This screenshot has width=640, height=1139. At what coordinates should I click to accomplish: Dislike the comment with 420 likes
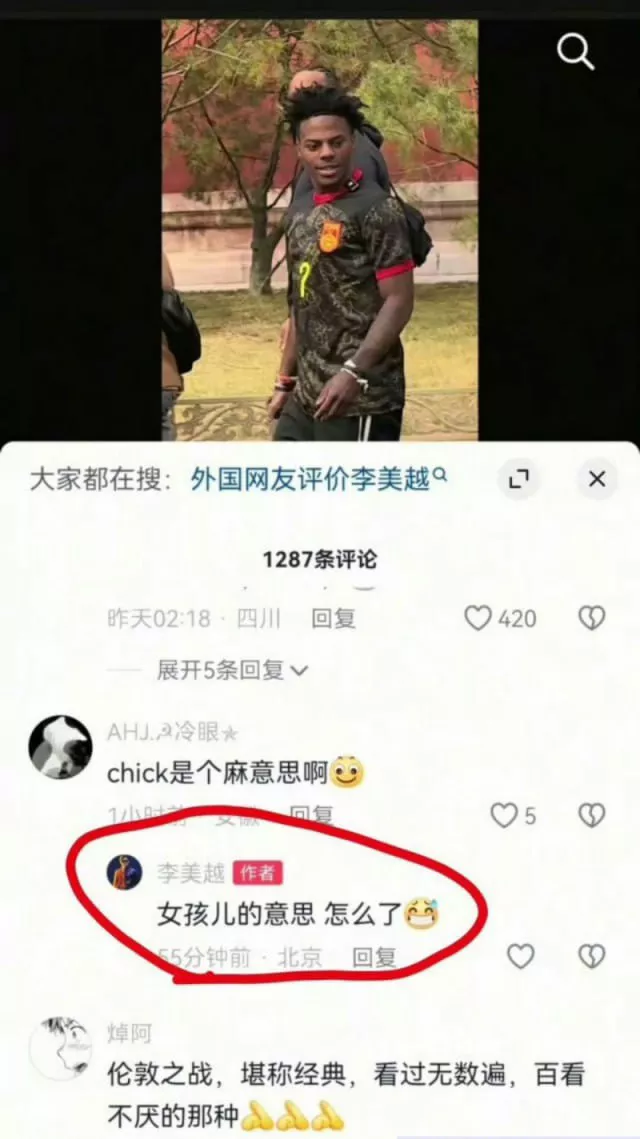[x=592, y=619]
